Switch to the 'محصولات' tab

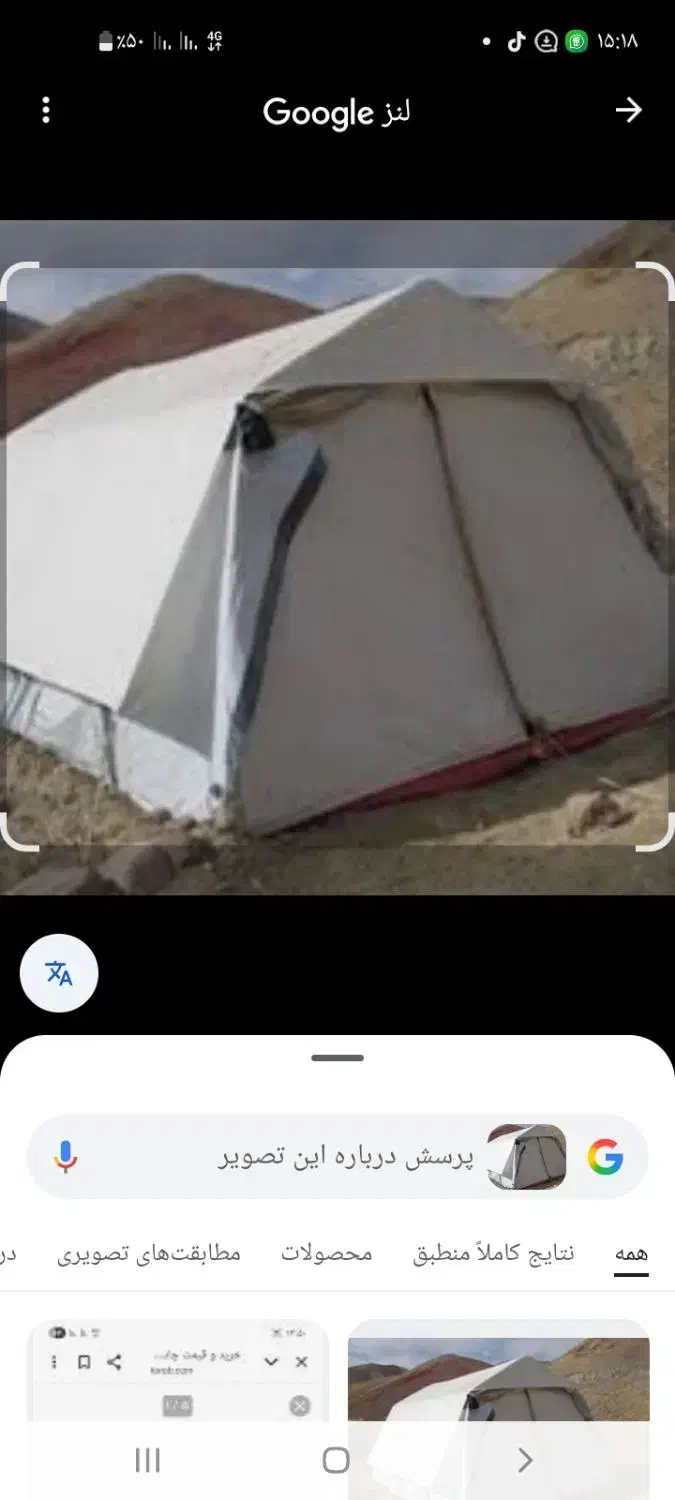[326, 1254]
